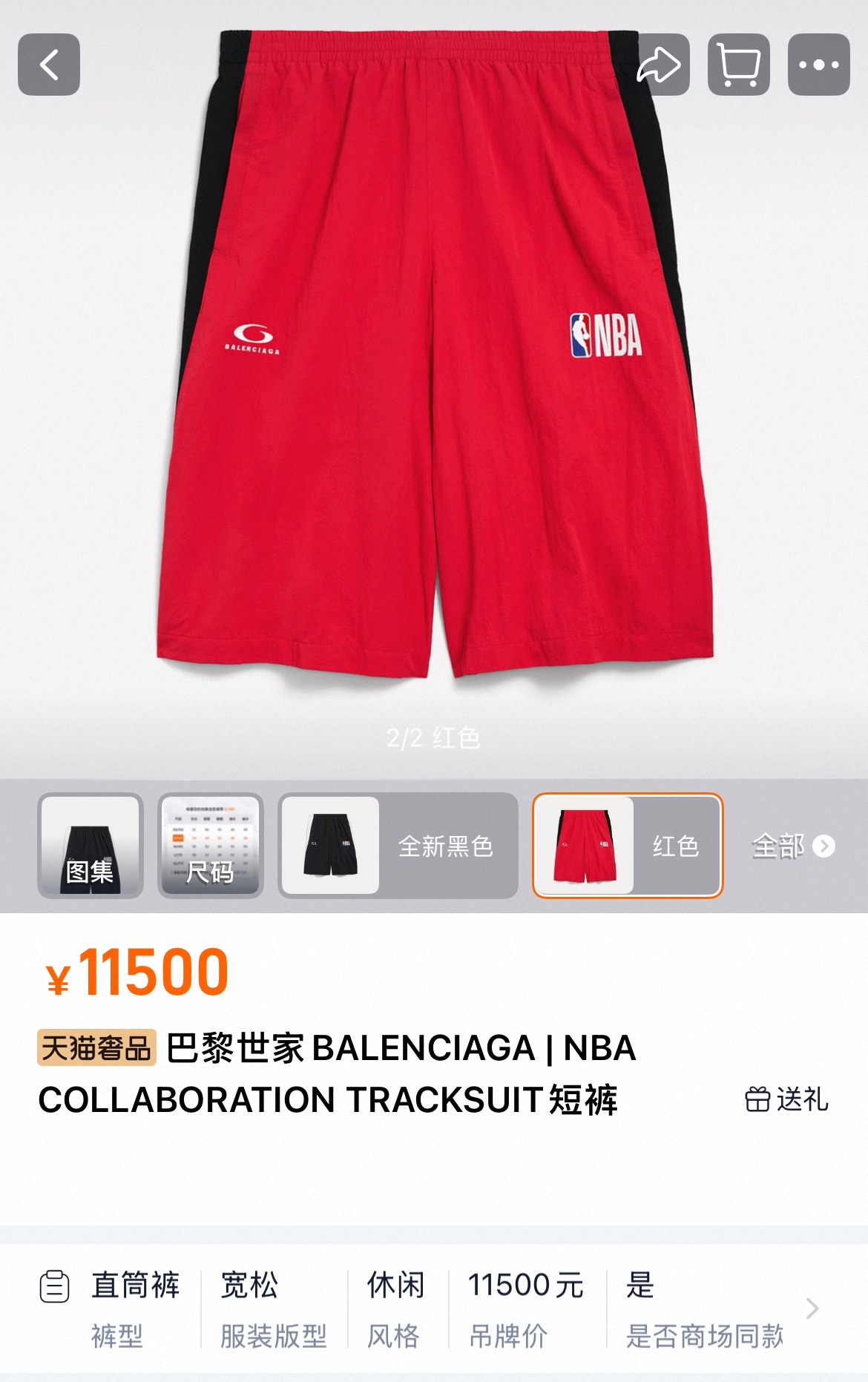Open the 尺码 size chart thumbnail
This screenshot has height=1382, width=868.
tap(211, 846)
